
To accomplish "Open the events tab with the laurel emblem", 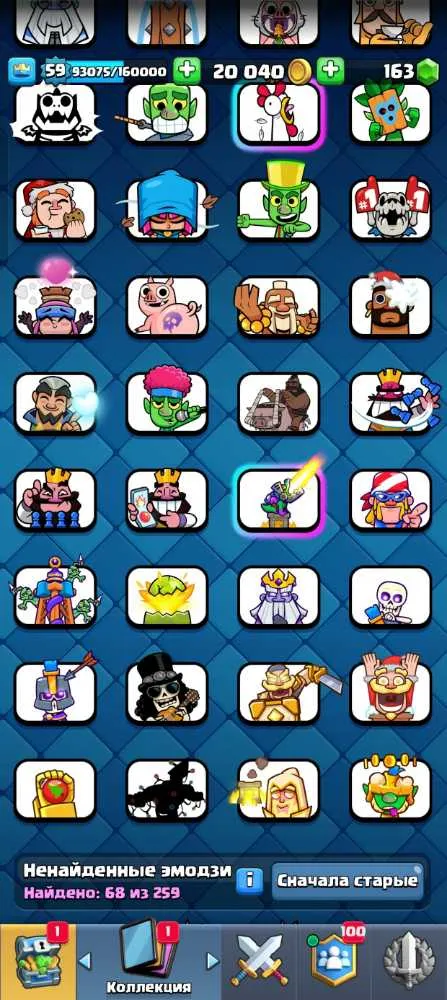I will tap(409, 961).
